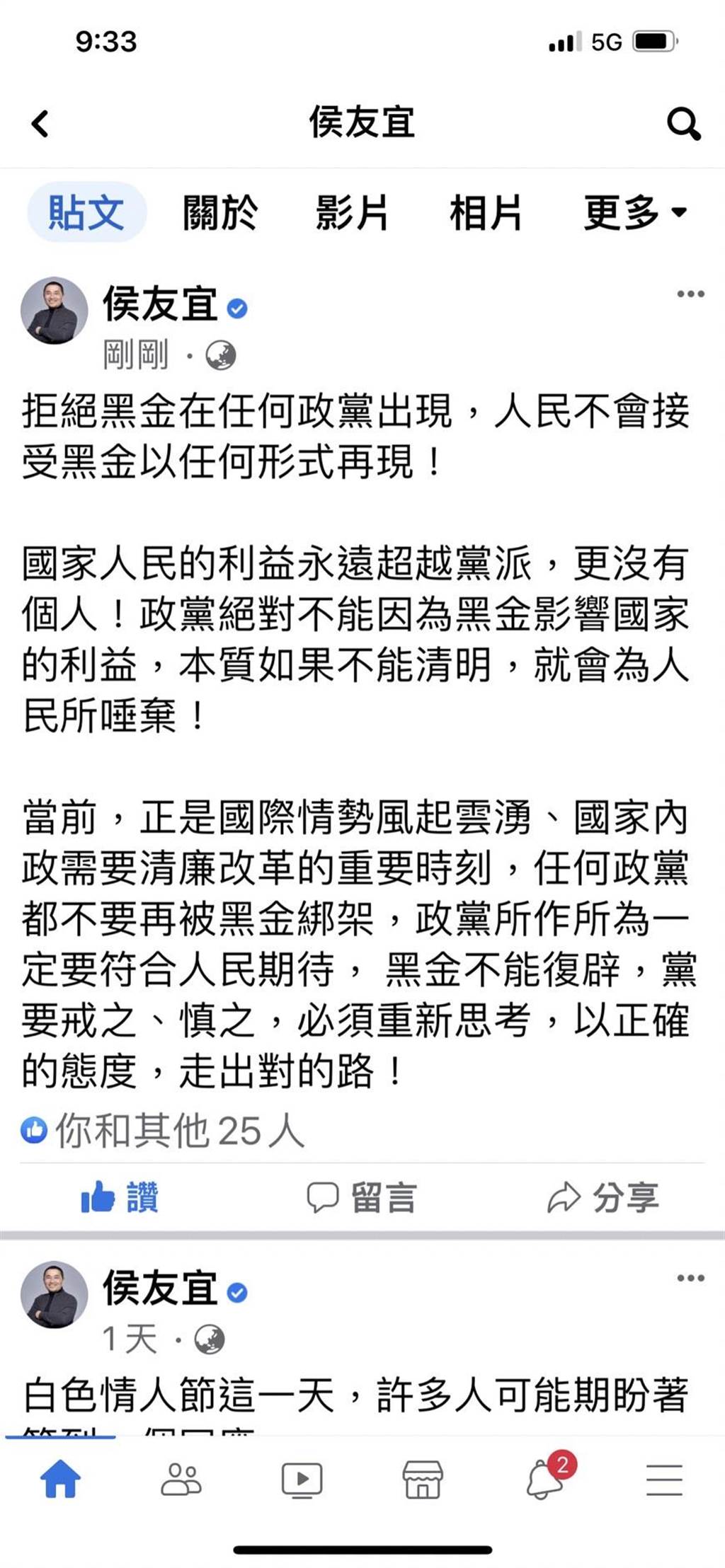Open notifications bell with 2 alerts
This screenshot has width=725, height=1568.
(x=545, y=1480)
